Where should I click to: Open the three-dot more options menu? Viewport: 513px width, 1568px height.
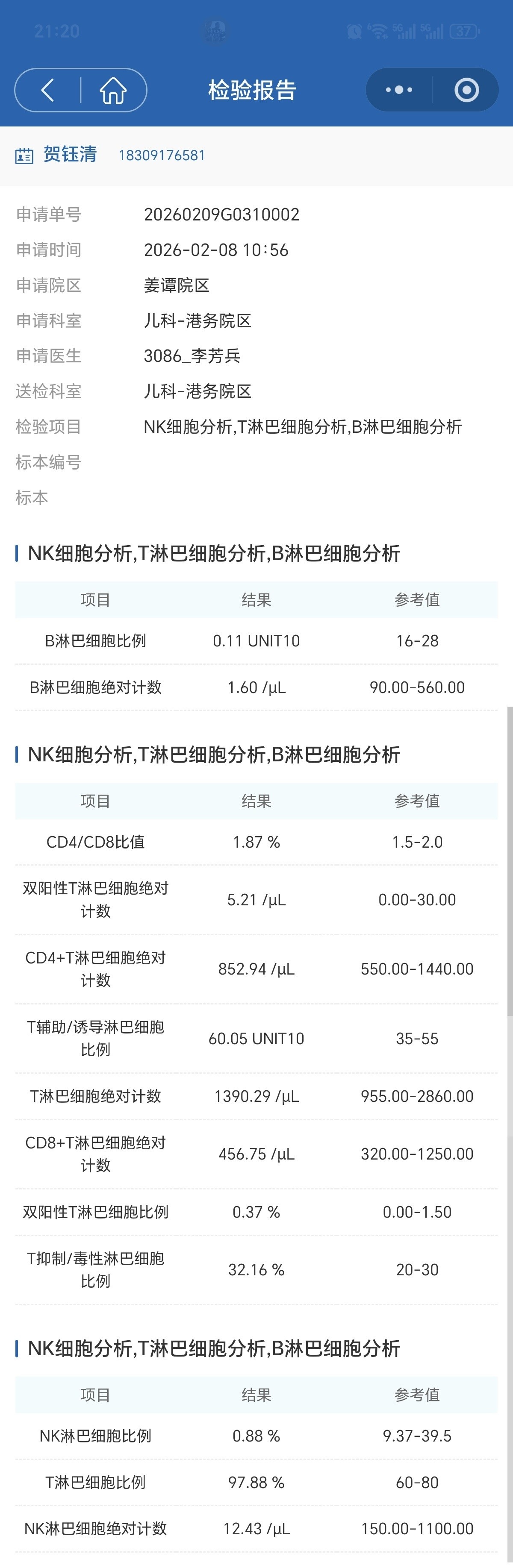pyautogui.click(x=399, y=90)
